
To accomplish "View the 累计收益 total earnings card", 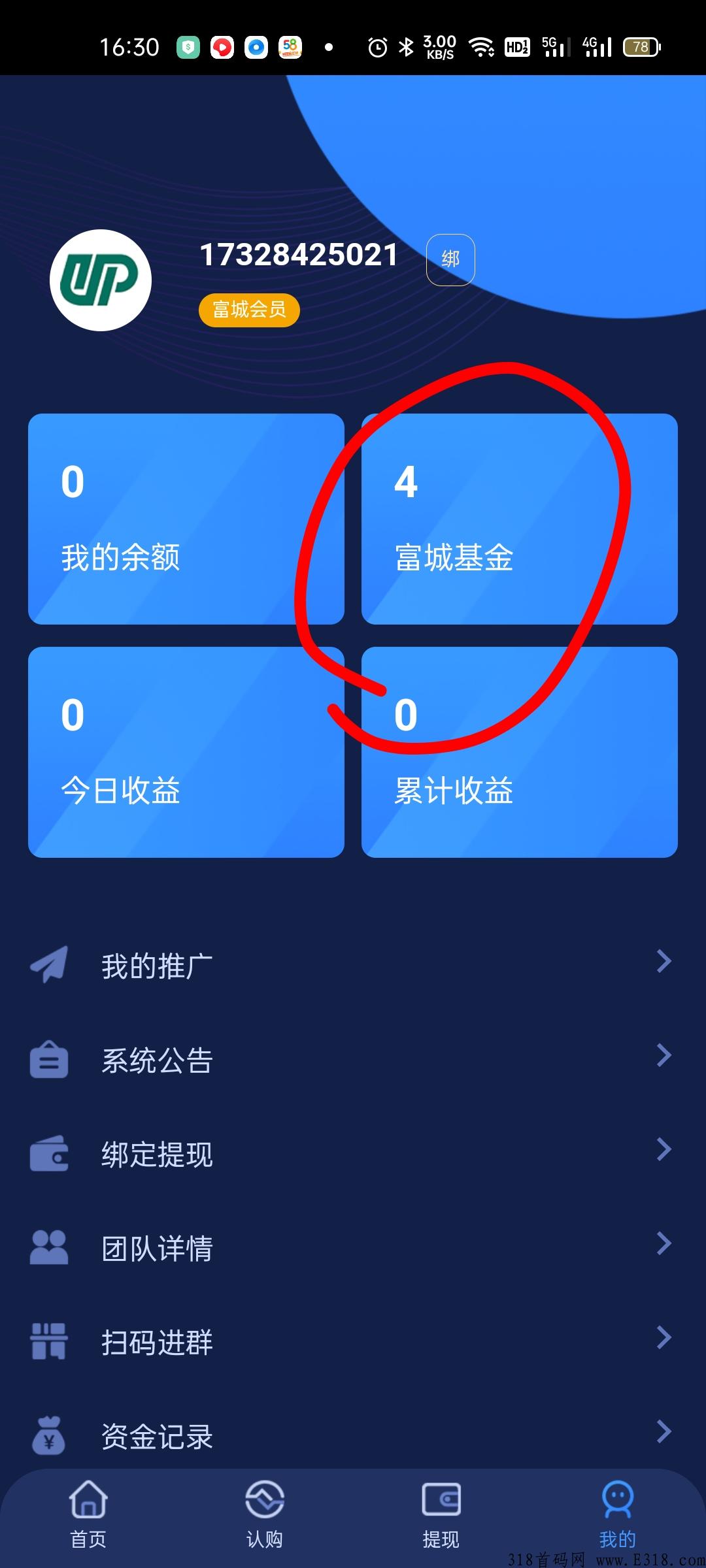I will [520, 752].
